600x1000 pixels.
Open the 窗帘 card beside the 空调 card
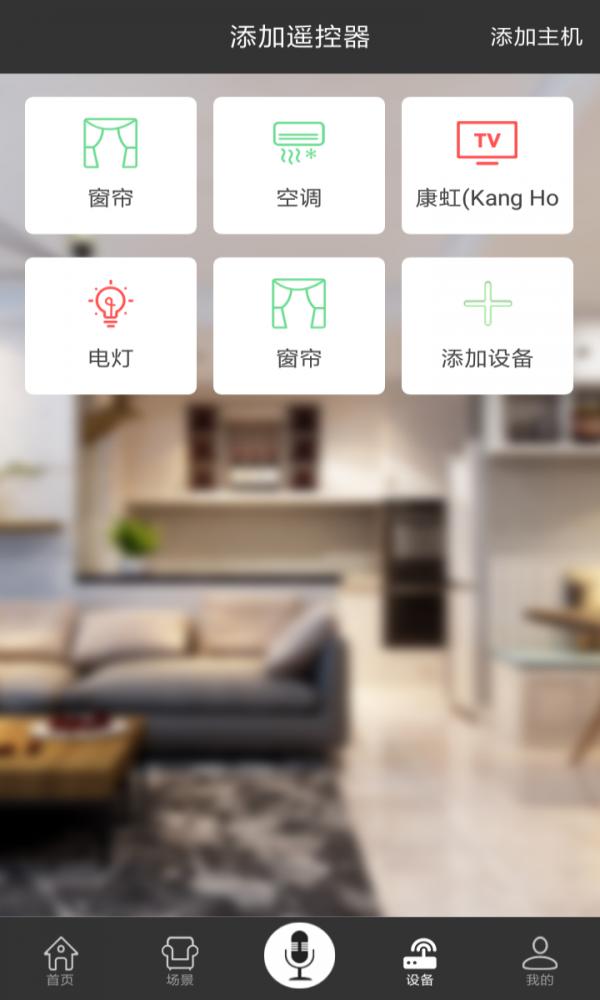click(110, 166)
